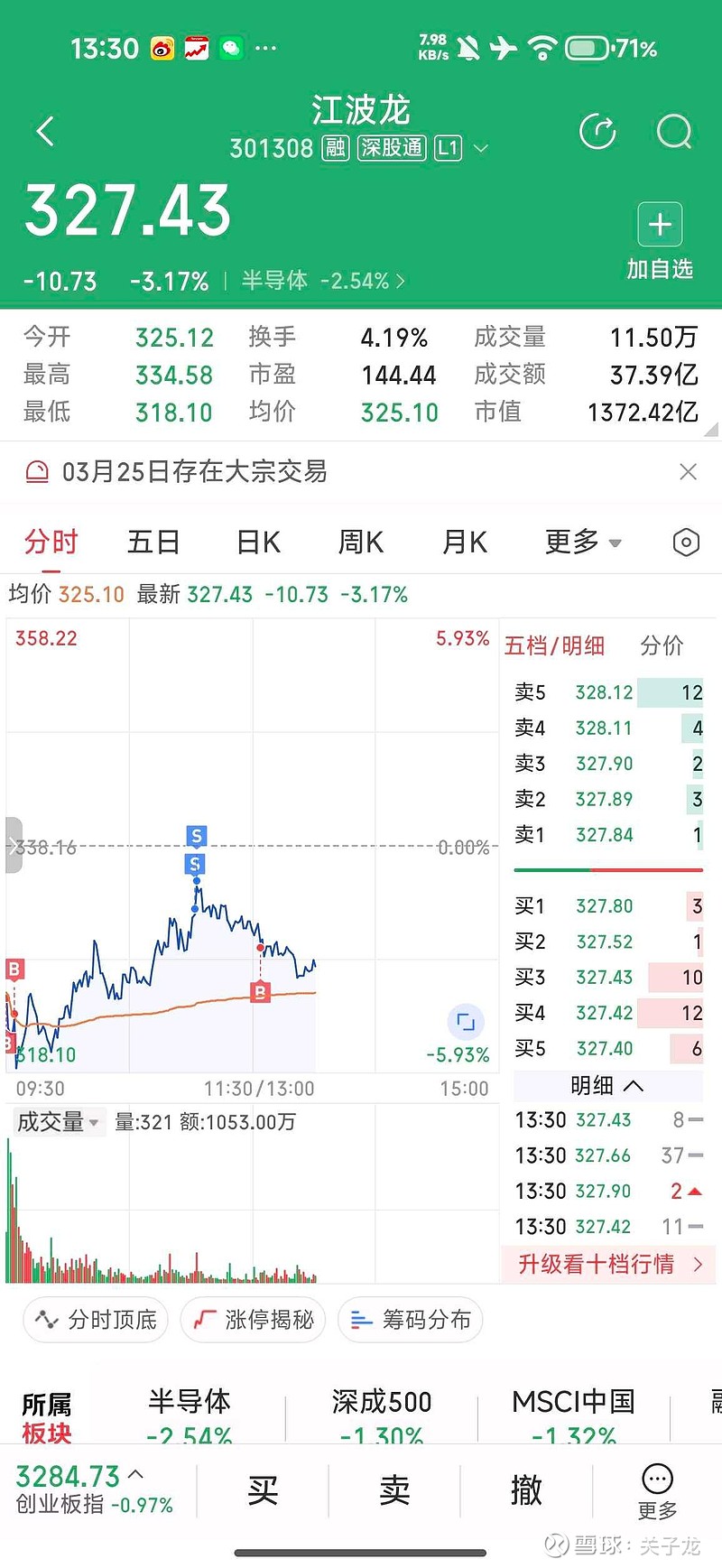Tap the 加自选 plus icon to add watchlist
The width and height of the screenshot is (722, 1568).
coord(660,224)
